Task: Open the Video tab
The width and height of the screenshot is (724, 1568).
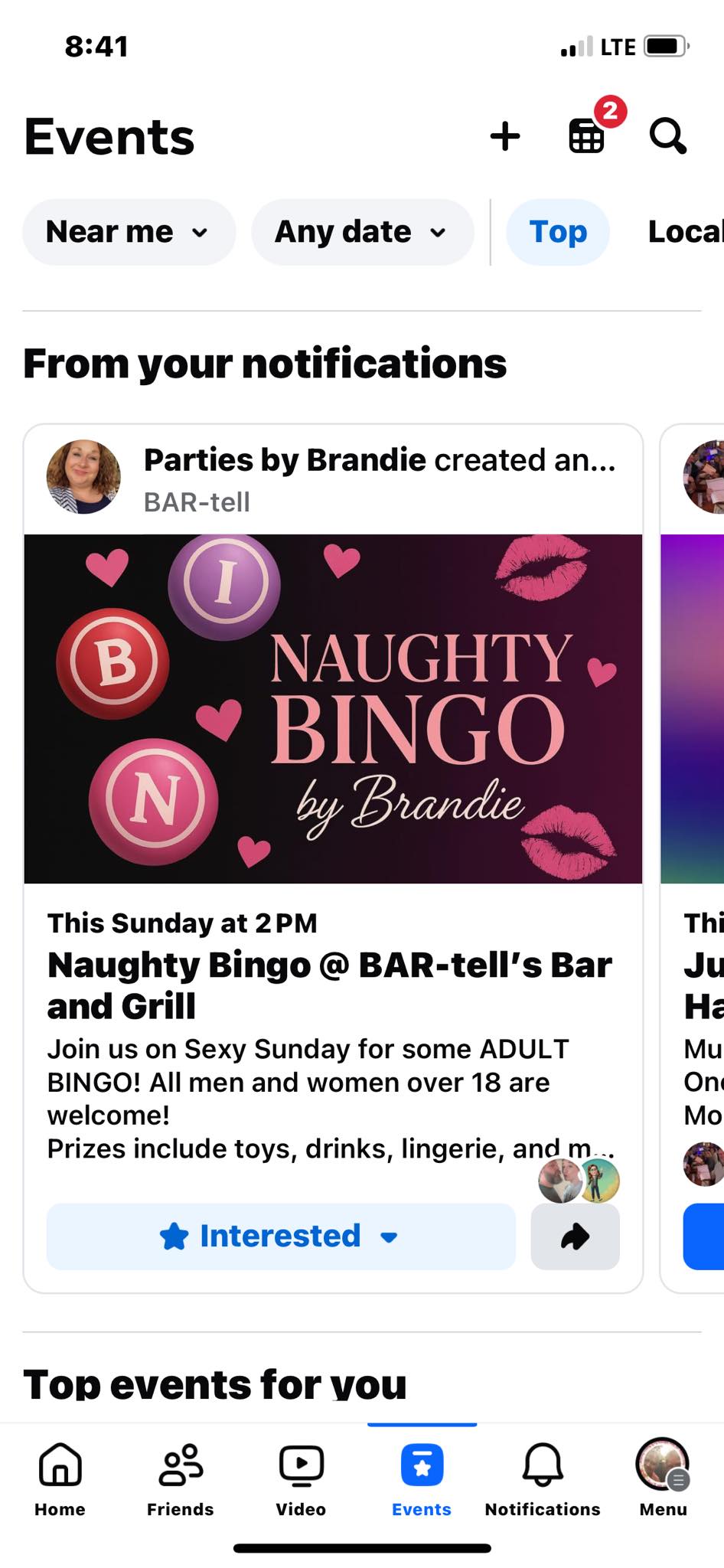Action: pyautogui.click(x=301, y=1479)
